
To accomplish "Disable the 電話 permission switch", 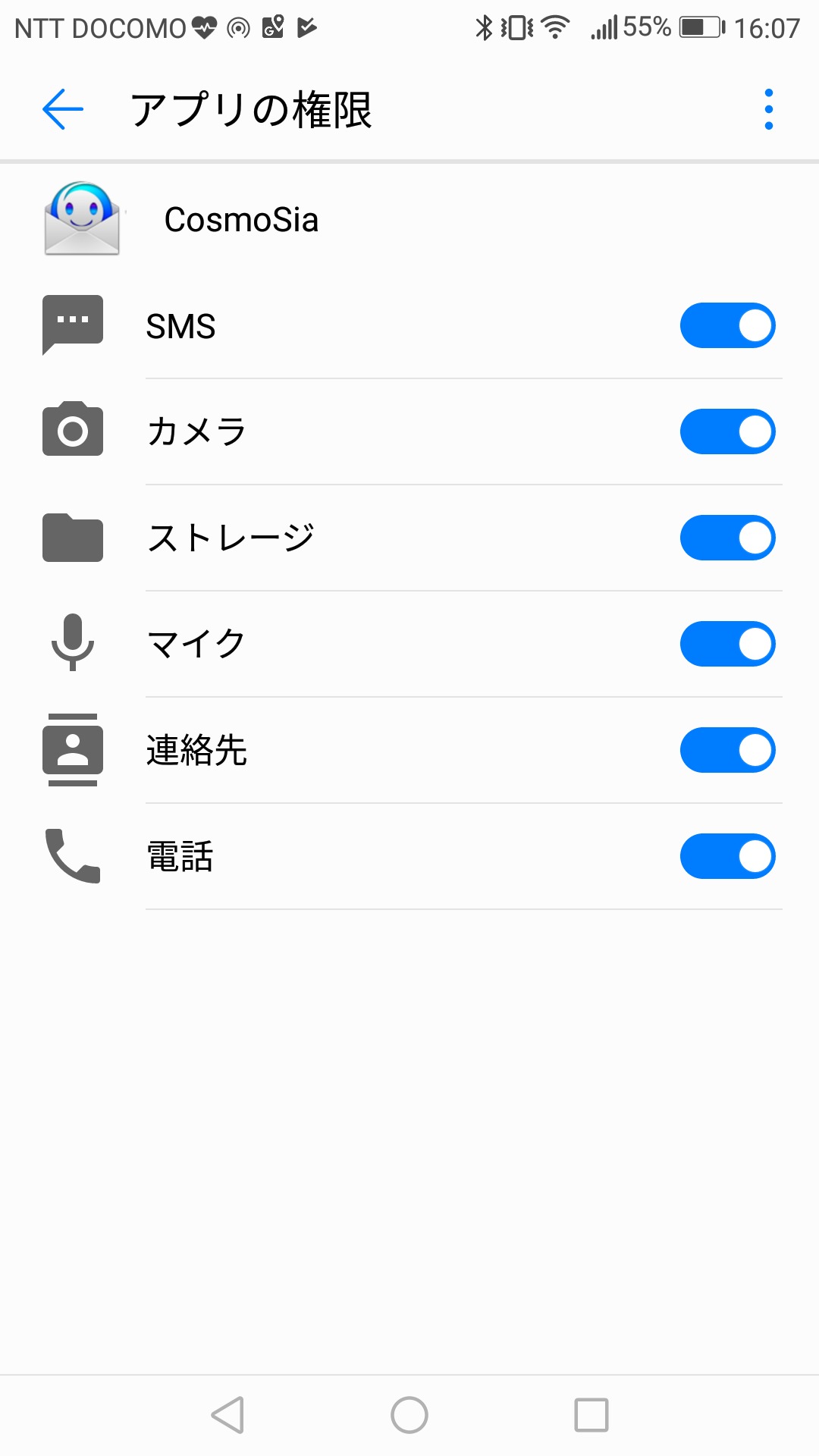I will point(727,857).
